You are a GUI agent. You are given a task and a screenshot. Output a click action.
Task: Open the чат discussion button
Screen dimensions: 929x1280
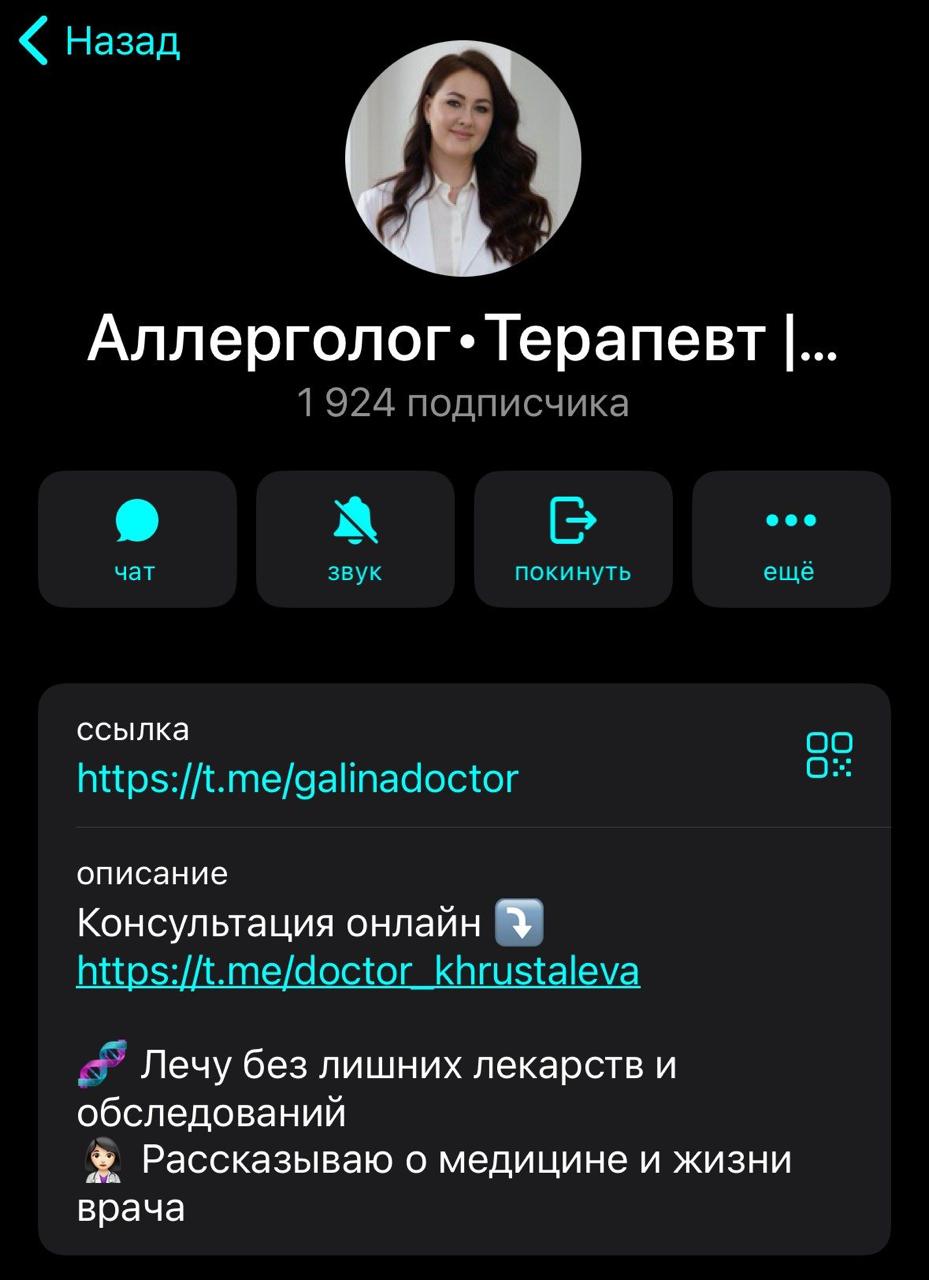point(137,539)
